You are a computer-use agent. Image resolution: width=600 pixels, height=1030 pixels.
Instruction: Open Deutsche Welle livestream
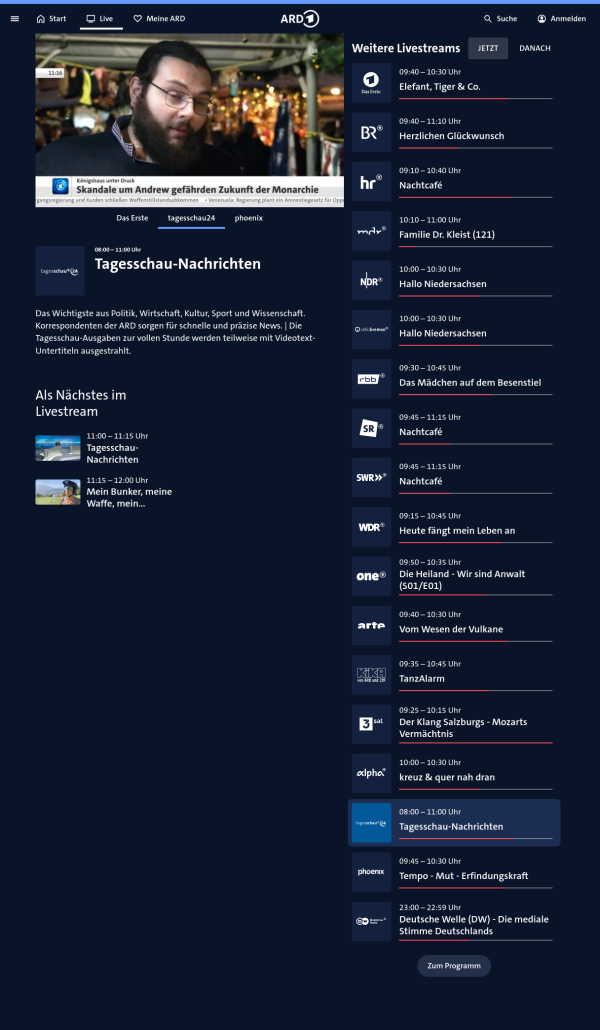tap(455, 921)
